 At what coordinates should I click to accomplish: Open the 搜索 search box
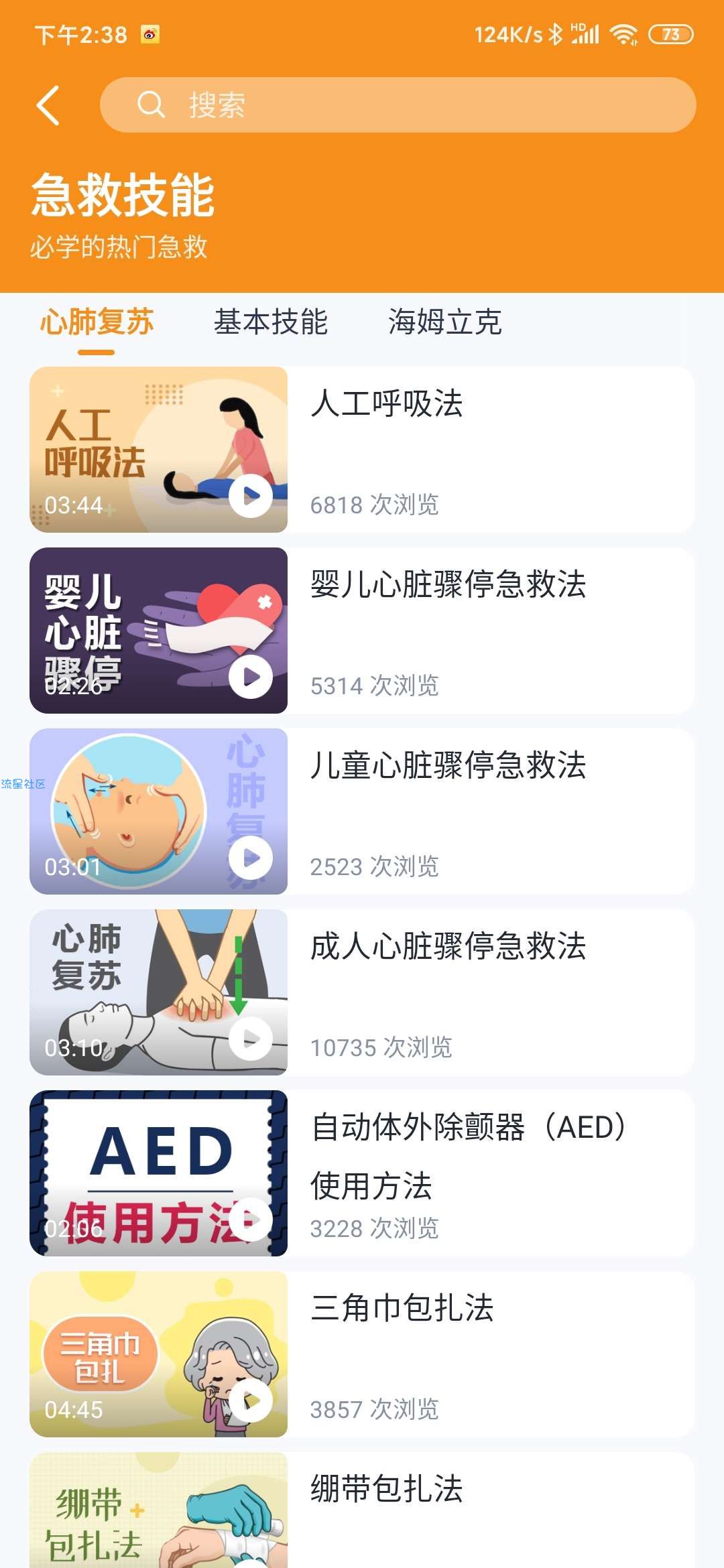tap(398, 105)
